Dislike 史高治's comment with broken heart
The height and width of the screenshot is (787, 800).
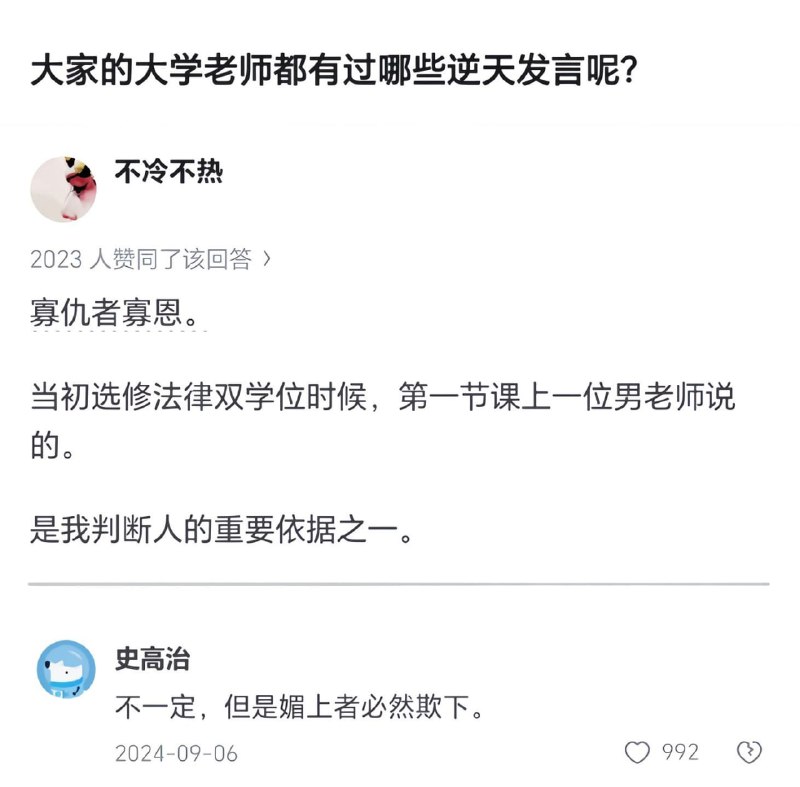click(x=749, y=752)
